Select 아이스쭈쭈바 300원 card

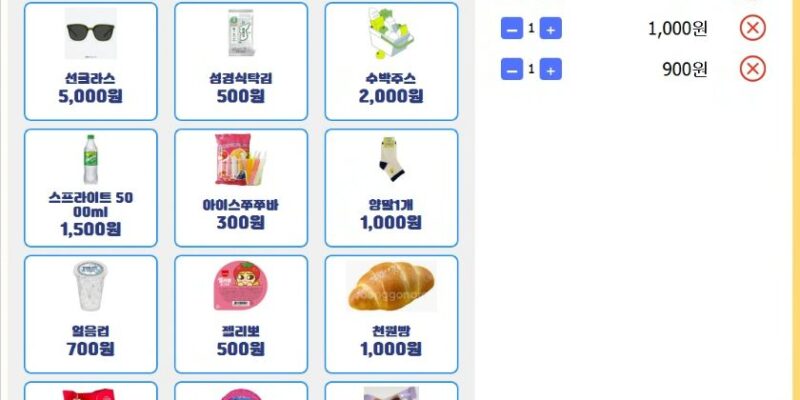pos(241,188)
